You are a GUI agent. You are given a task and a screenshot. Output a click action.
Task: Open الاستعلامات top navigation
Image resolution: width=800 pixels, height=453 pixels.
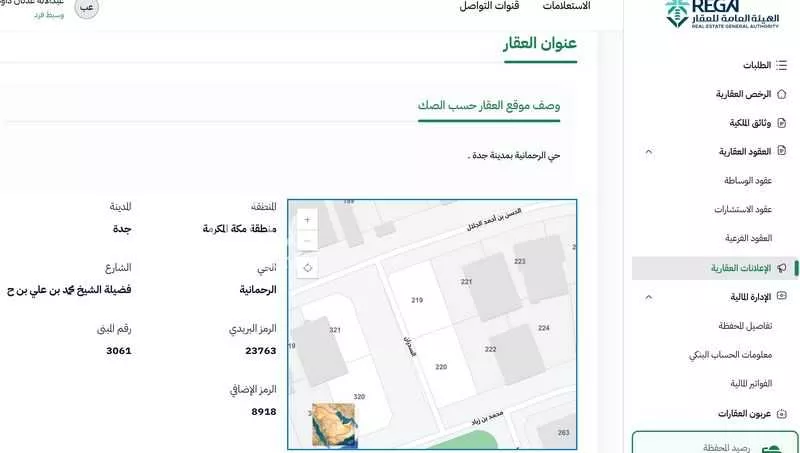[x=566, y=6]
